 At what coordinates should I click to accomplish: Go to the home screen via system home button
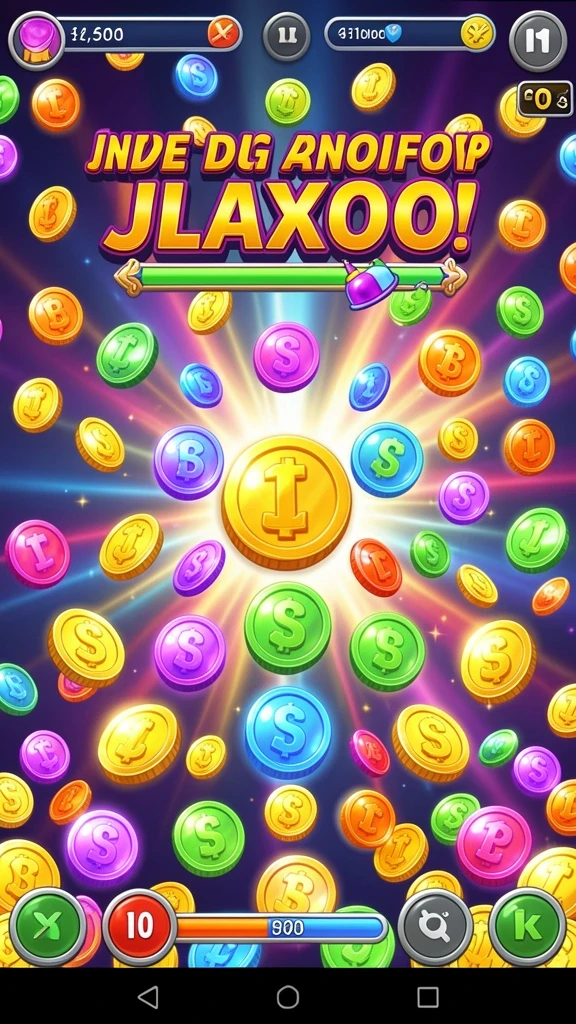[288, 997]
